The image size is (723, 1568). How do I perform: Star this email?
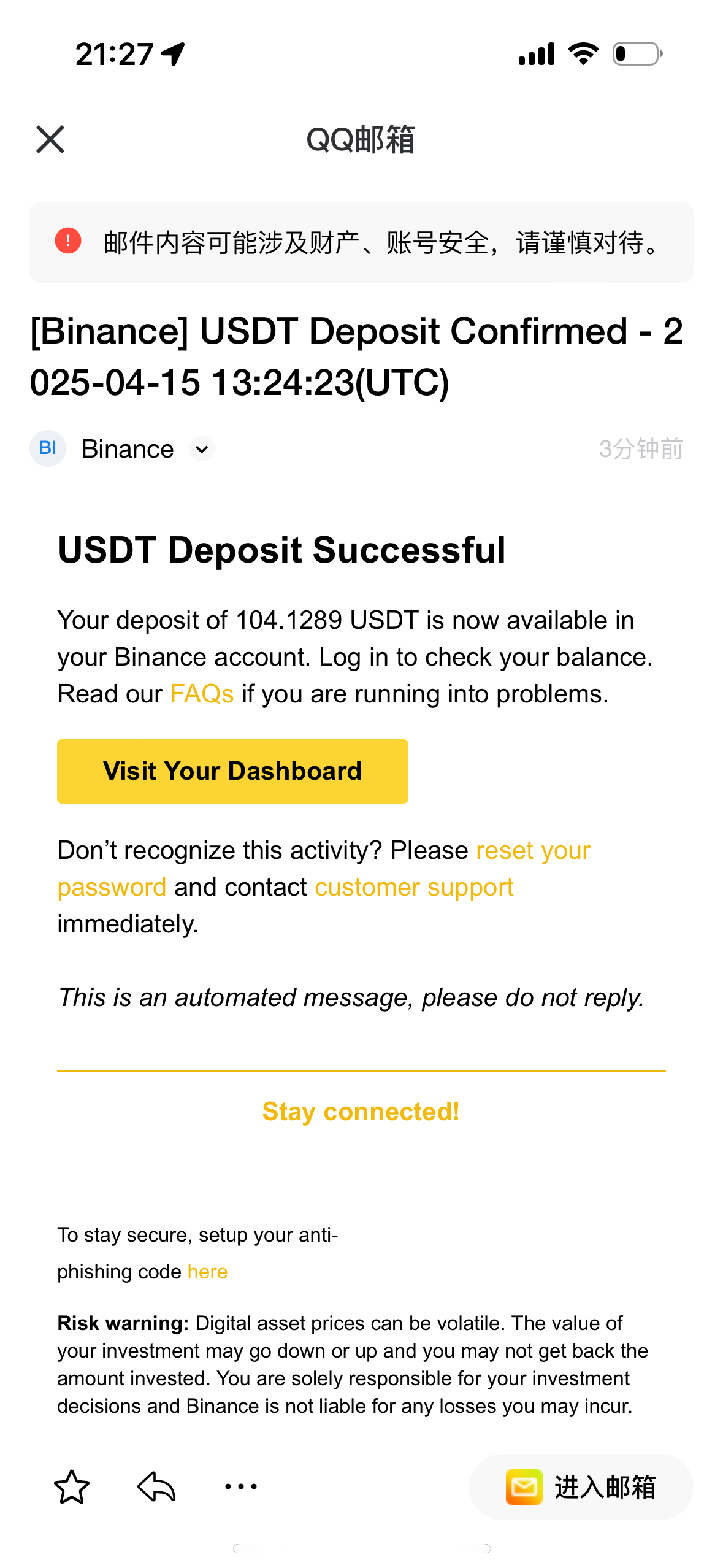pos(72,1486)
